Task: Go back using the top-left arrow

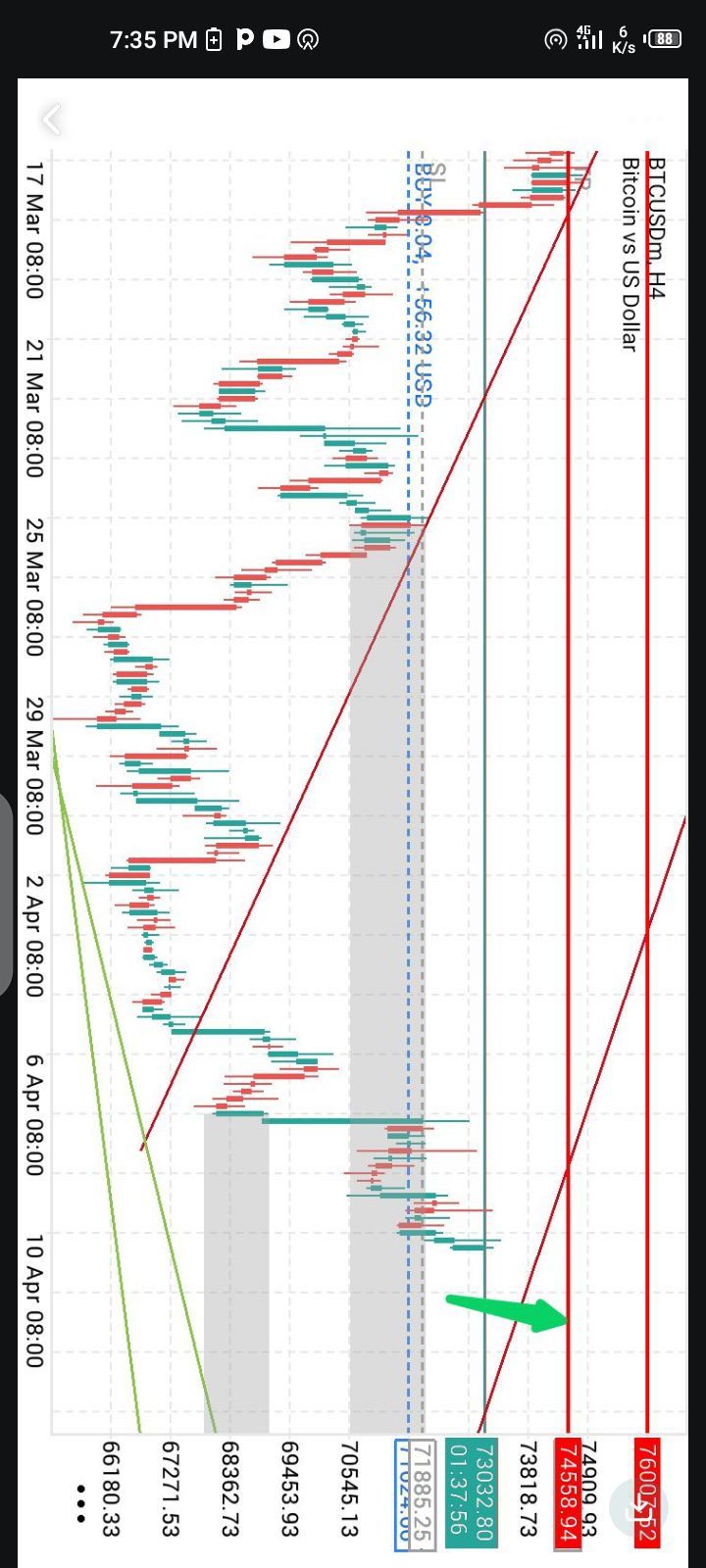Action: (x=52, y=121)
